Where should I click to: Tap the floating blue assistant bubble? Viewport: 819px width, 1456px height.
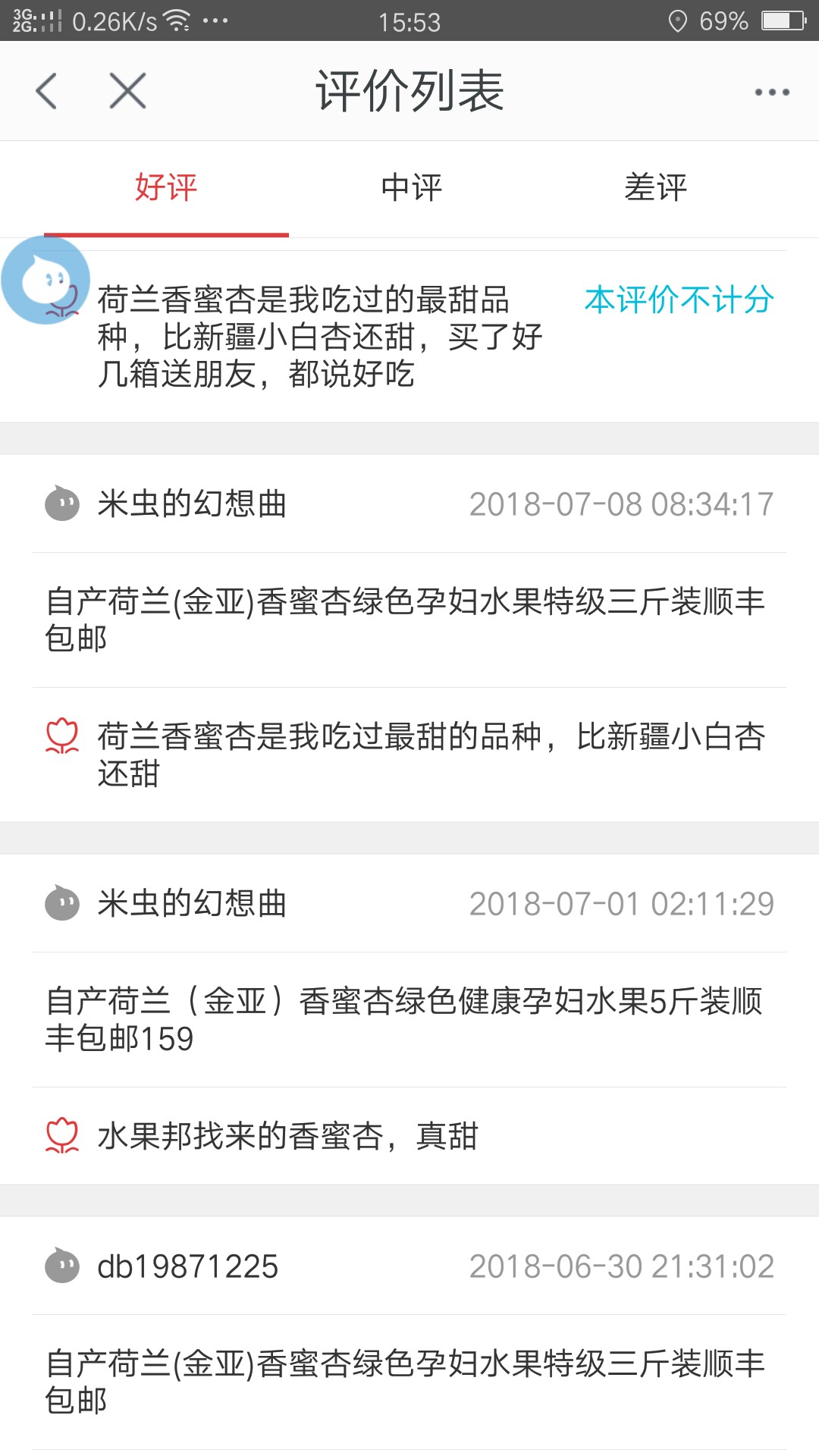click(x=45, y=280)
